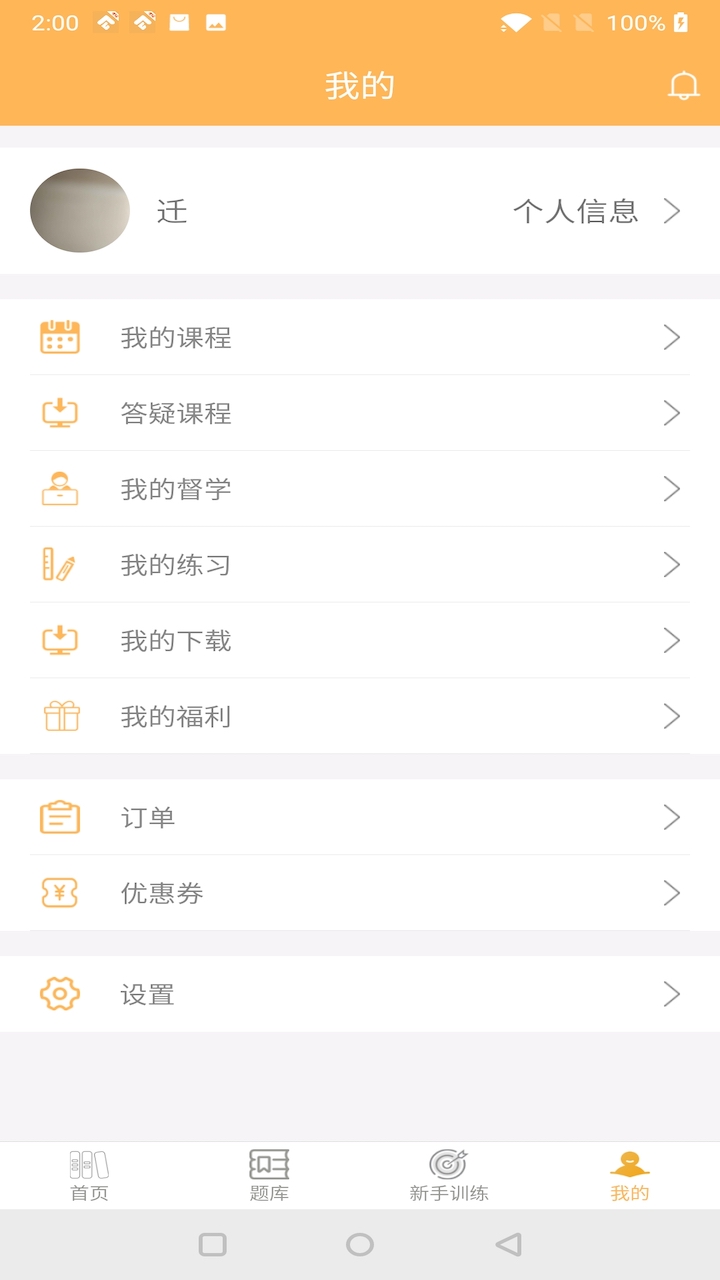Switch to the 首页 tab
This screenshot has width=720, height=1280.
point(88,1175)
